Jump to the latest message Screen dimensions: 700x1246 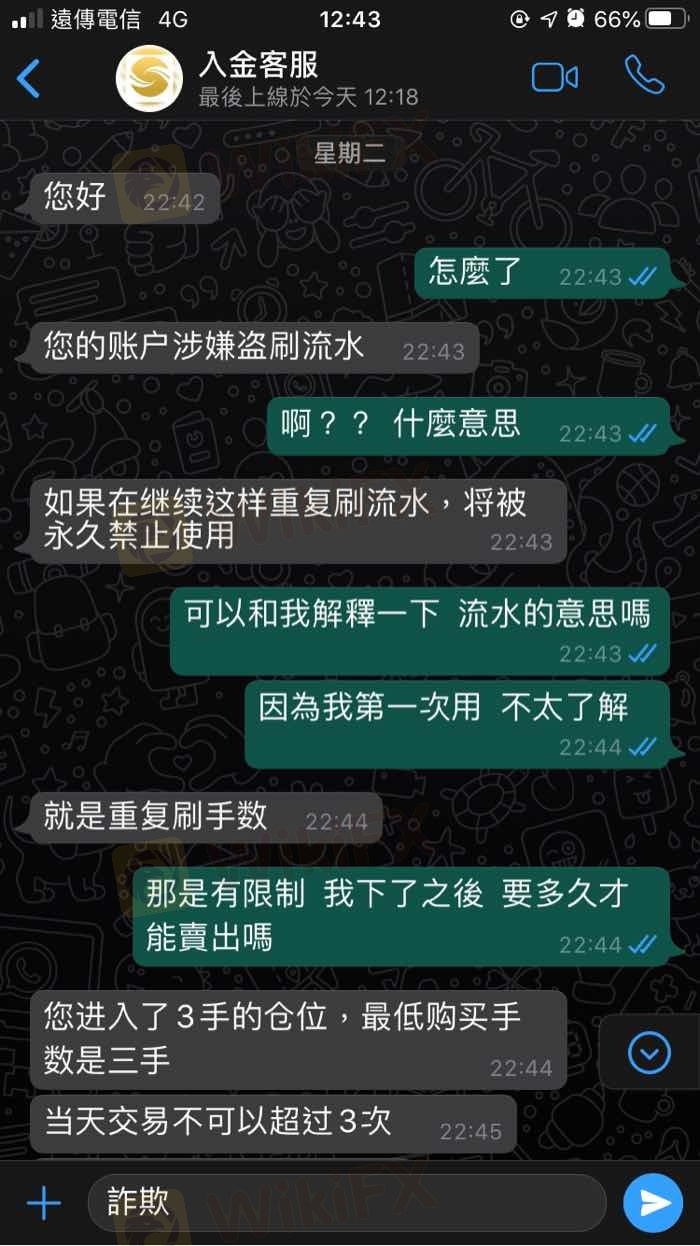(649, 1051)
